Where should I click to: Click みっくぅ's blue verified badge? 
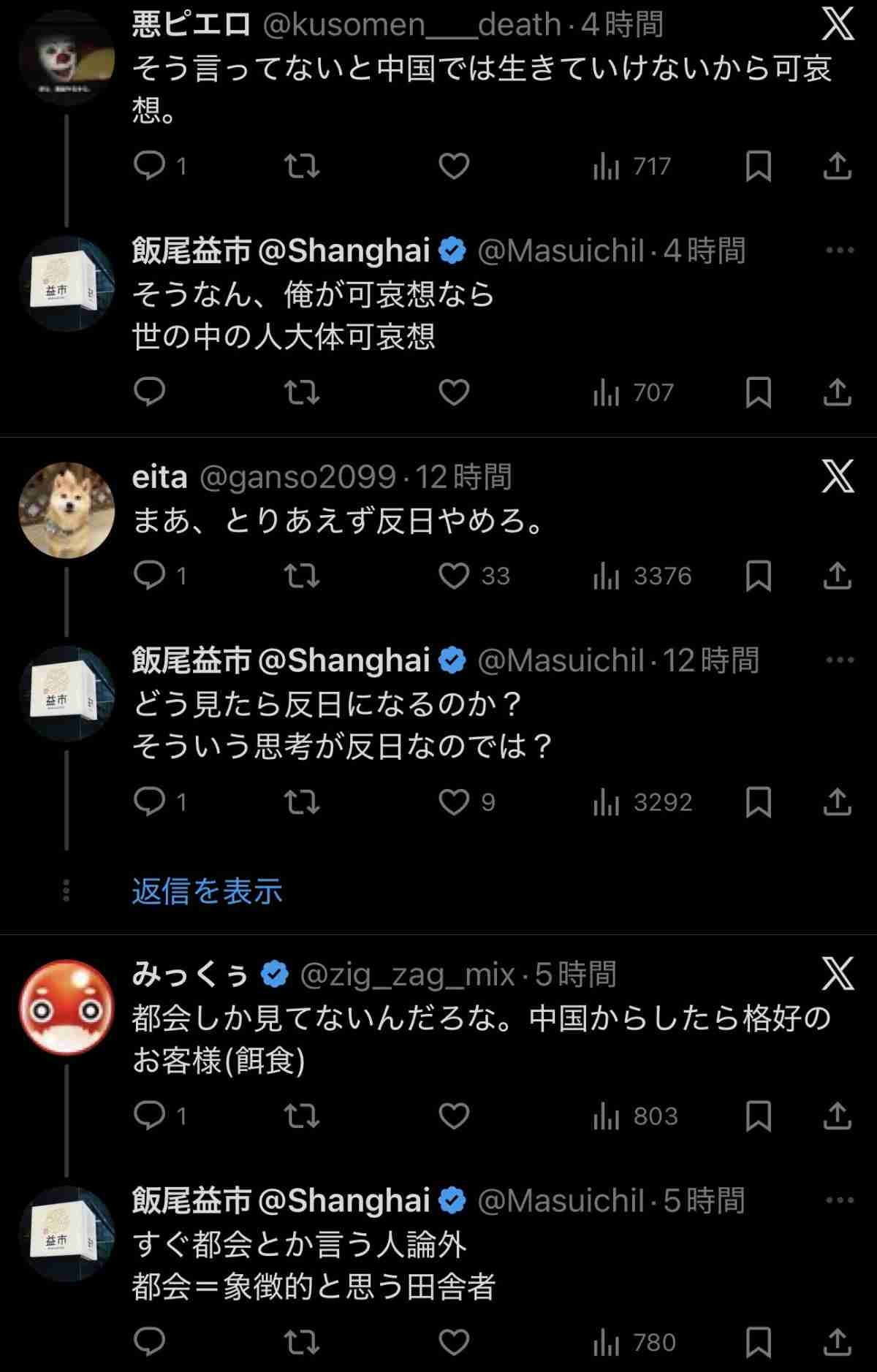pyautogui.click(x=271, y=971)
